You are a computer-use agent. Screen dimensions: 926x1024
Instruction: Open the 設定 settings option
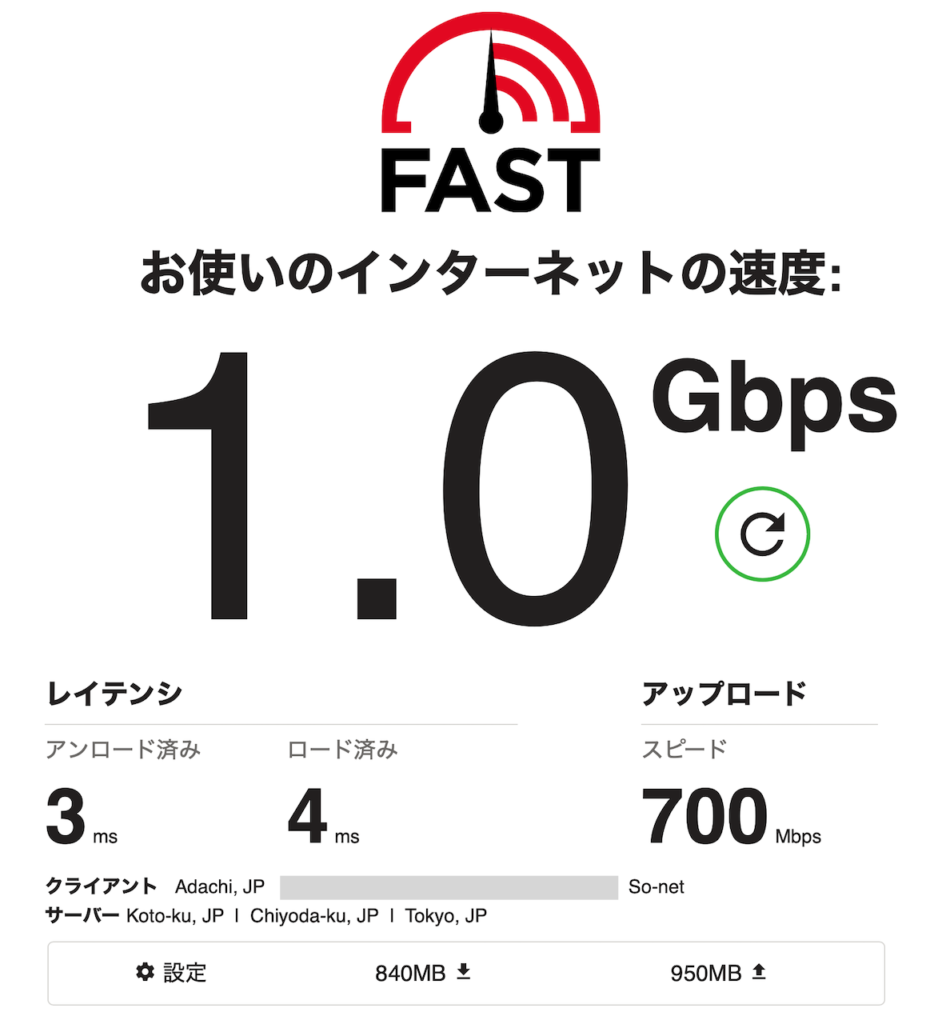(x=172, y=972)
